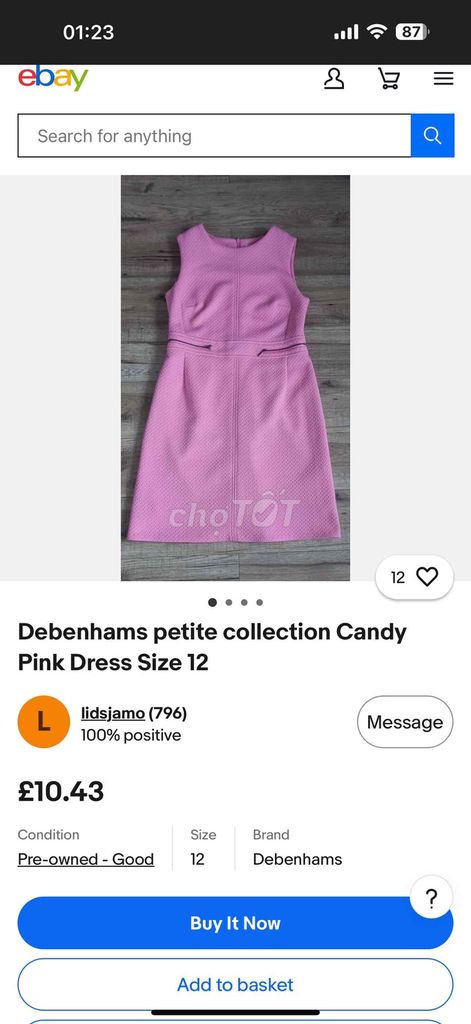
Task: Tap the blue search magnifier button
Action: coord(432,136)
